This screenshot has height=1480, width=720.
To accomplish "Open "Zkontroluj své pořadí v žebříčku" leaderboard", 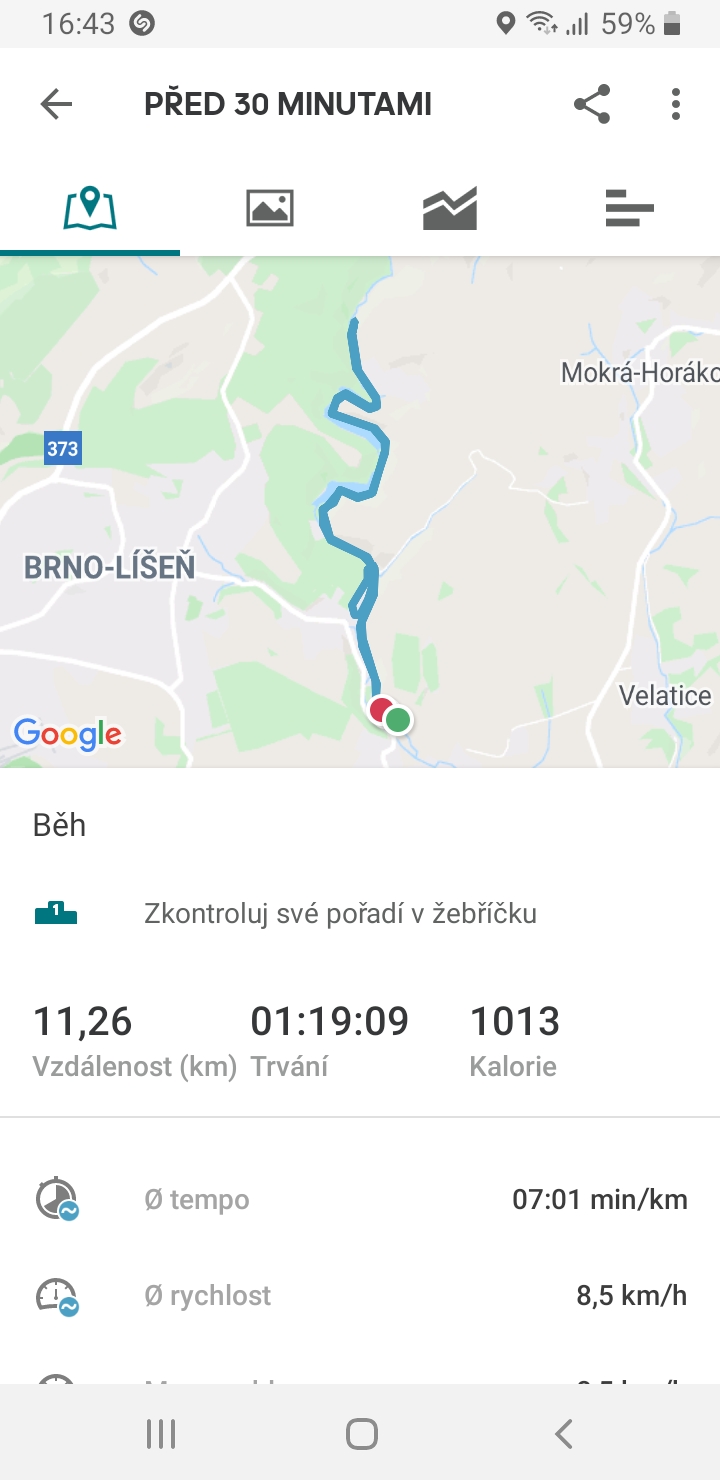I will [x=360, y=913].
